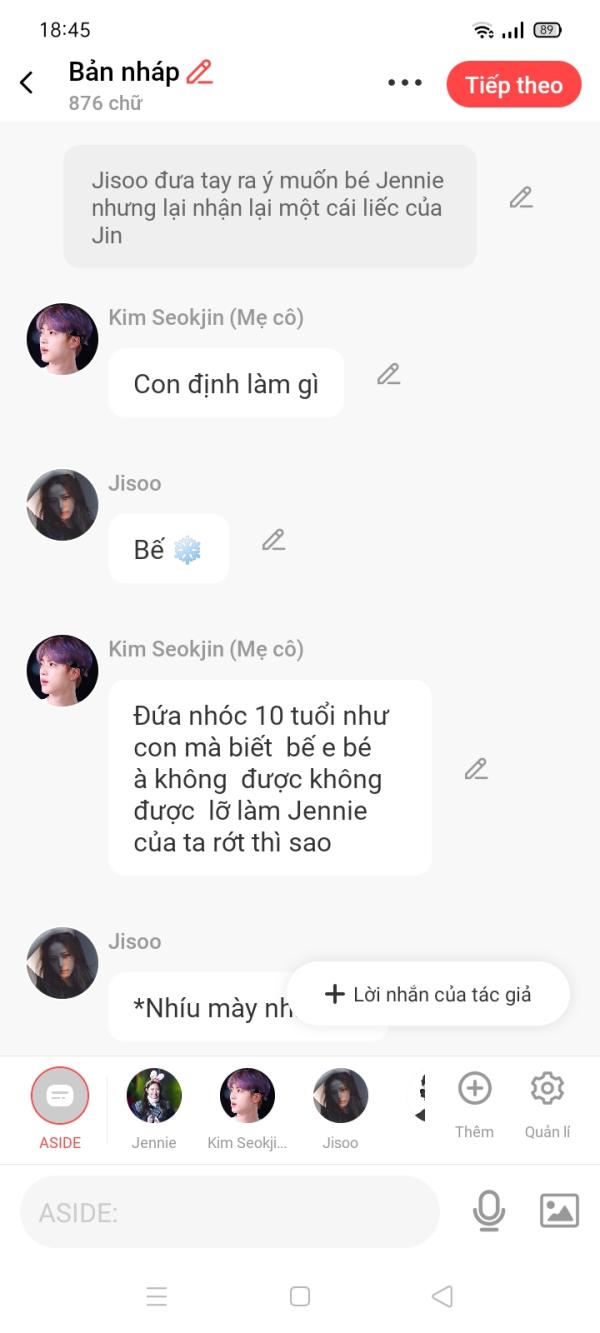Image resolution: width=600 pixels, height=1333 pixels.
Task: Edit the message "Con định làm gì"
Action: [x=389, y=375]
